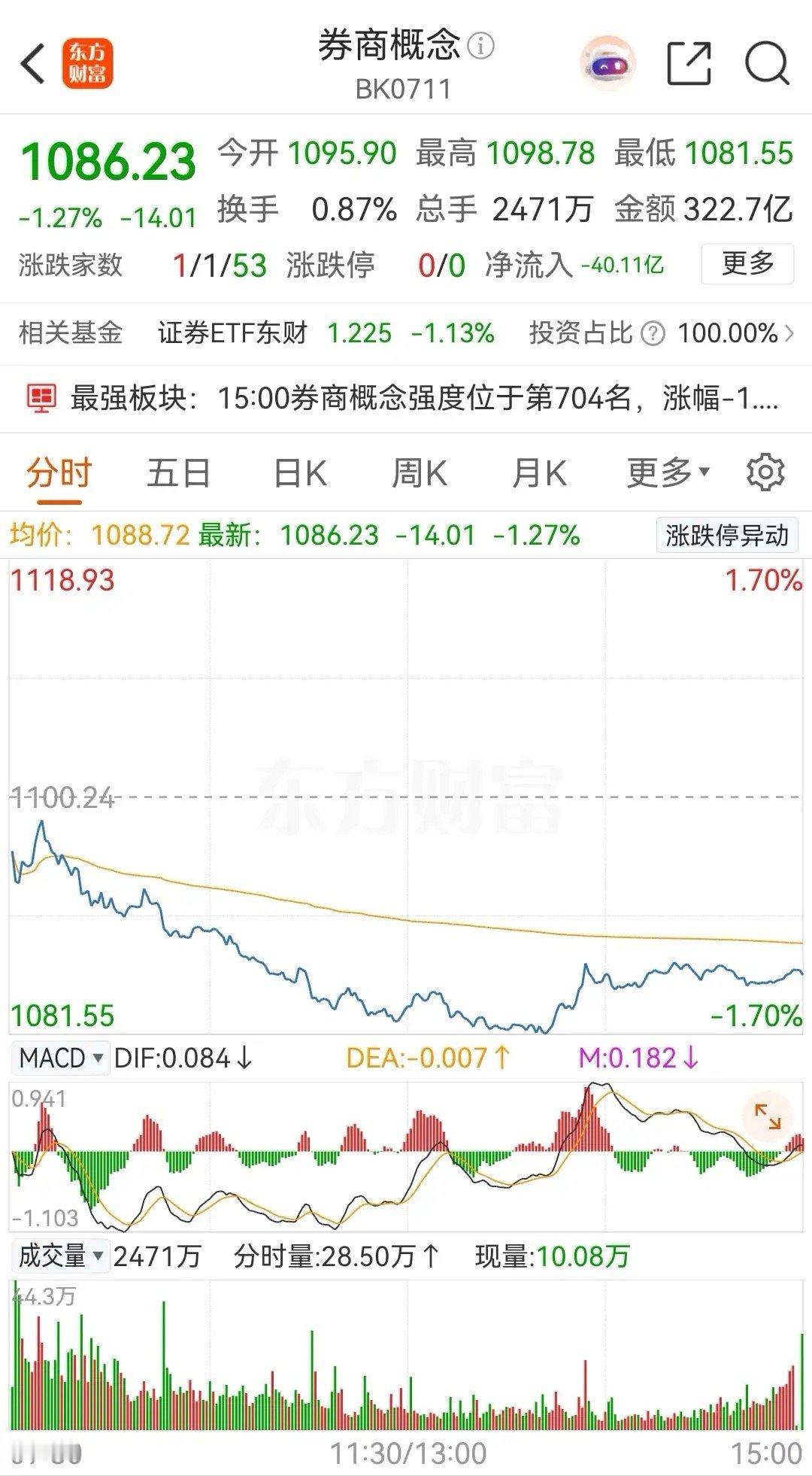
Task: Expand the 更多 chart period dropdown
Action: (x=668, y=473)
